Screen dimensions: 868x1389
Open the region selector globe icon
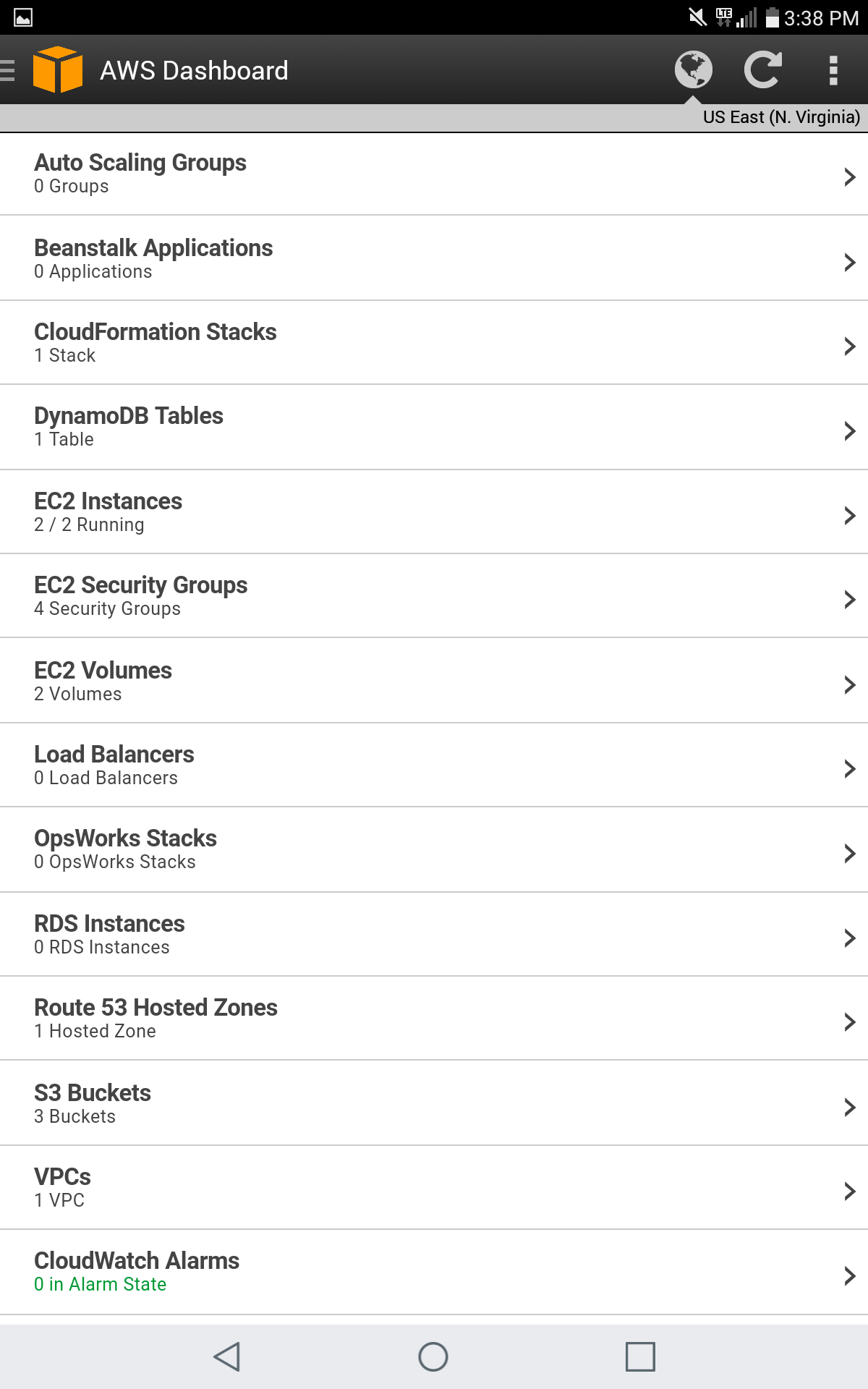point(693,70)
